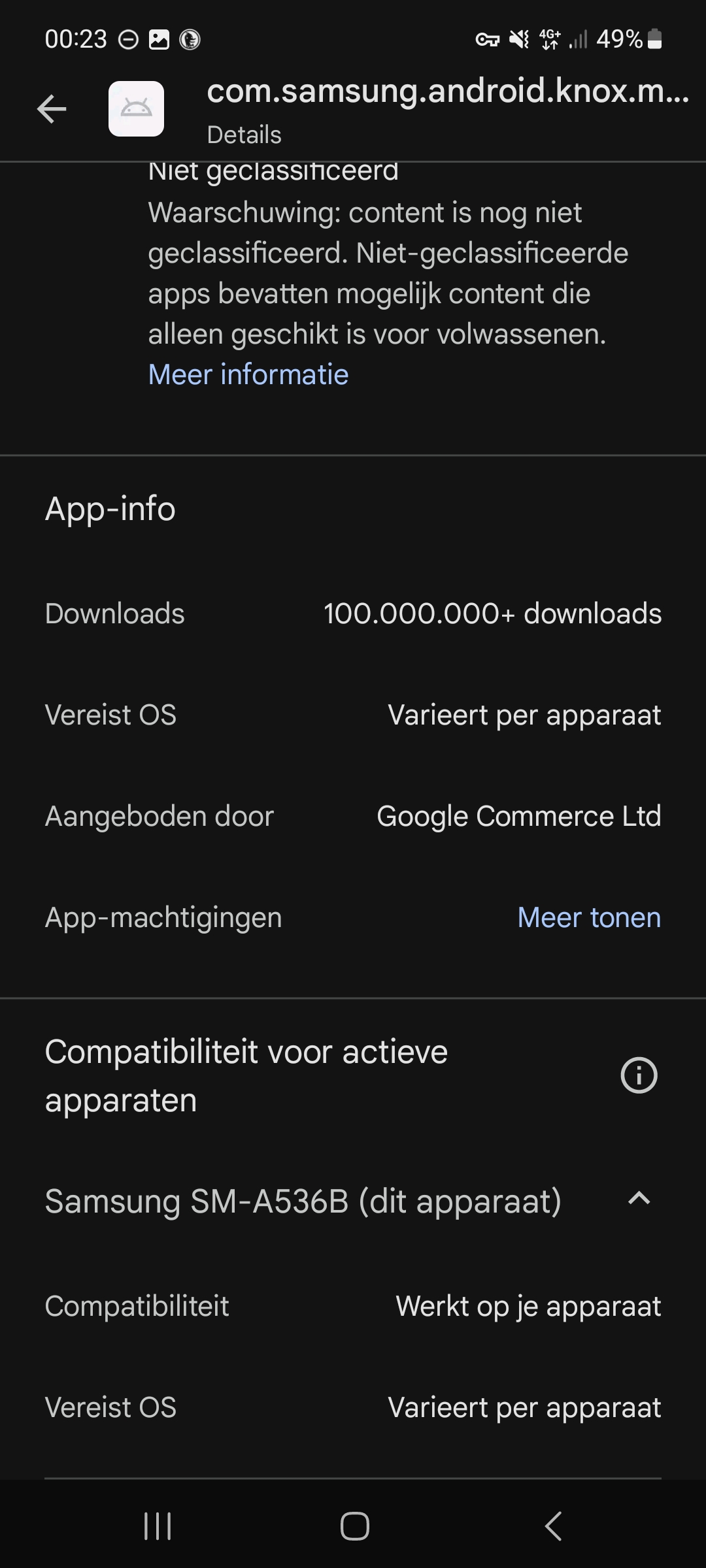Screen dimensions: 706x1568
Task: Expand App-machtigingen via Meer tonen
Action: pyautogui.click(x=588, y=917)
